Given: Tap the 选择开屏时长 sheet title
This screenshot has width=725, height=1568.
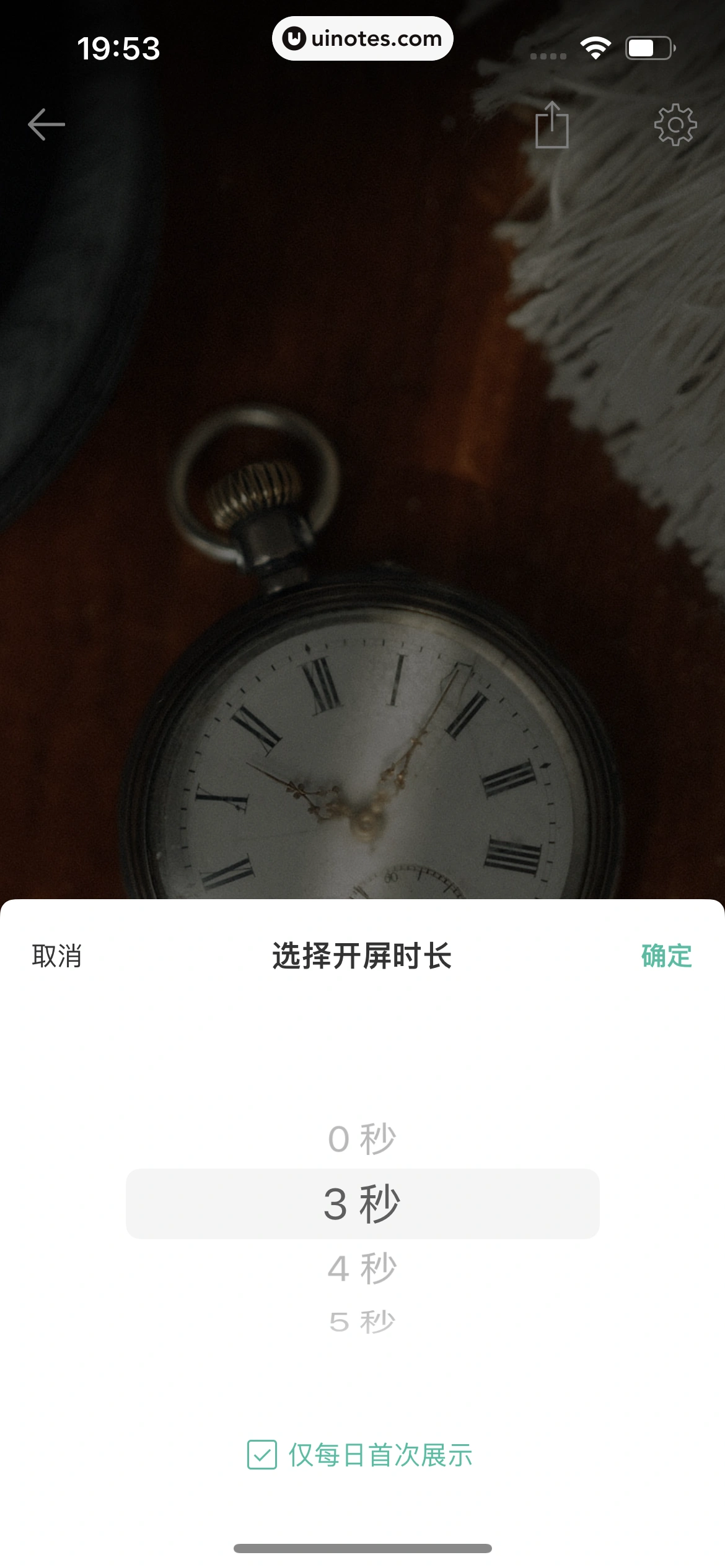Looking at the screenshot, I should tap(362, 956).
